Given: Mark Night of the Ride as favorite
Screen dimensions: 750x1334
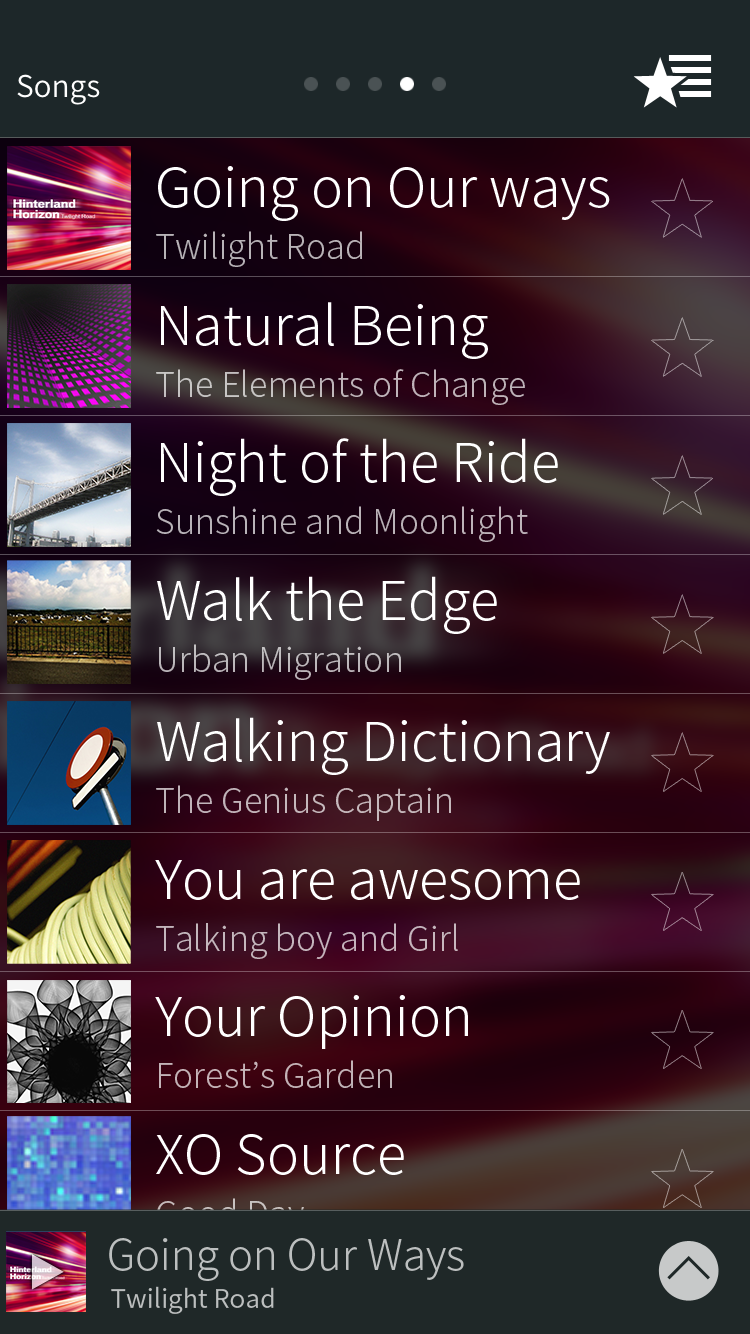Looking at the screenshot, I should (682, 485).
